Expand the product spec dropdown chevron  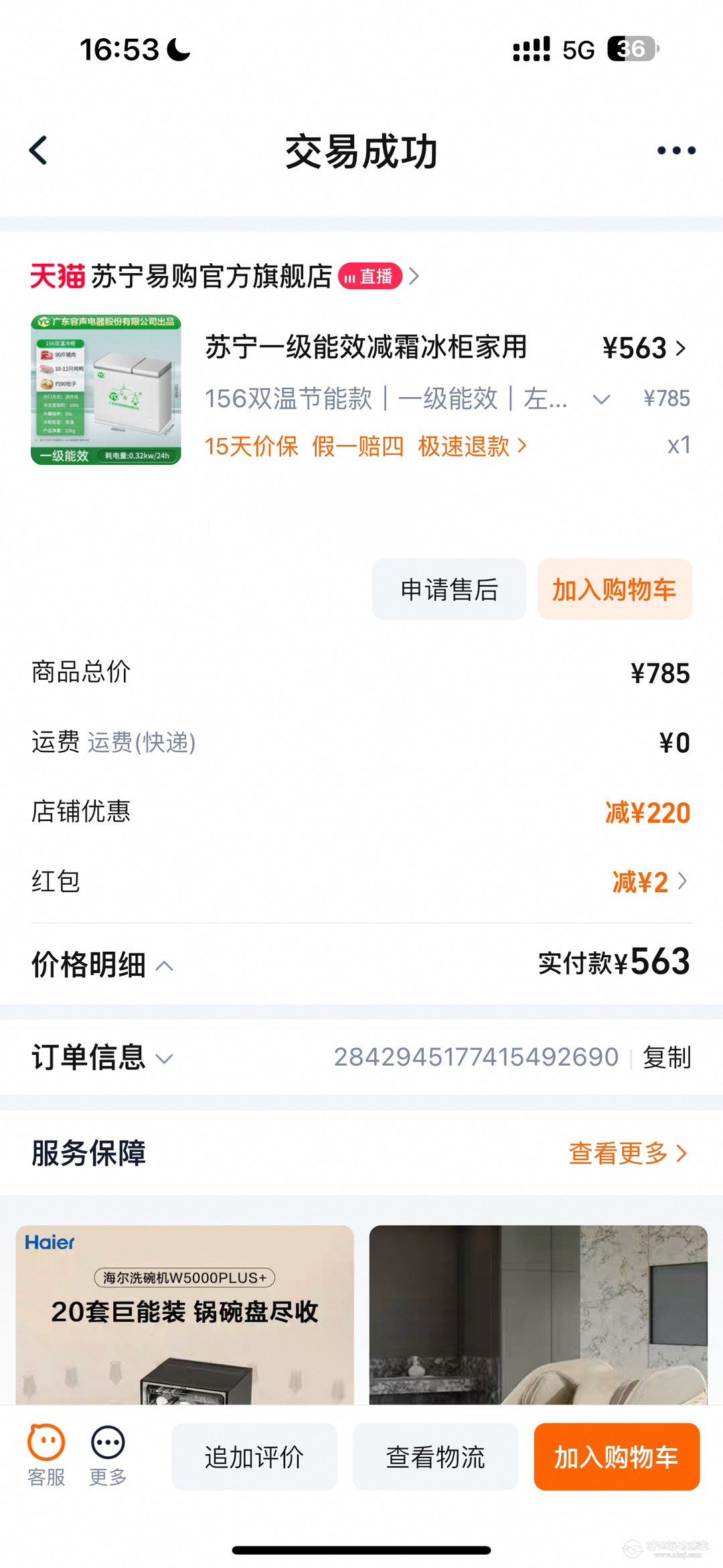coord(601,399)
